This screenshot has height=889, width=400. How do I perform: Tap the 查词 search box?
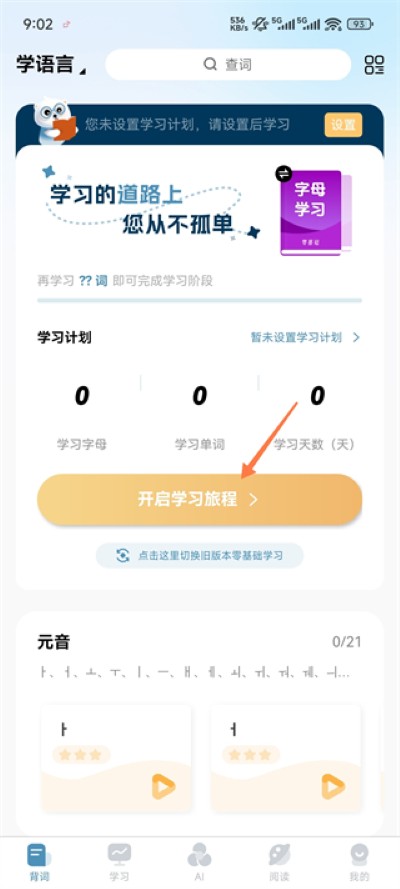[x=228, y=65]
